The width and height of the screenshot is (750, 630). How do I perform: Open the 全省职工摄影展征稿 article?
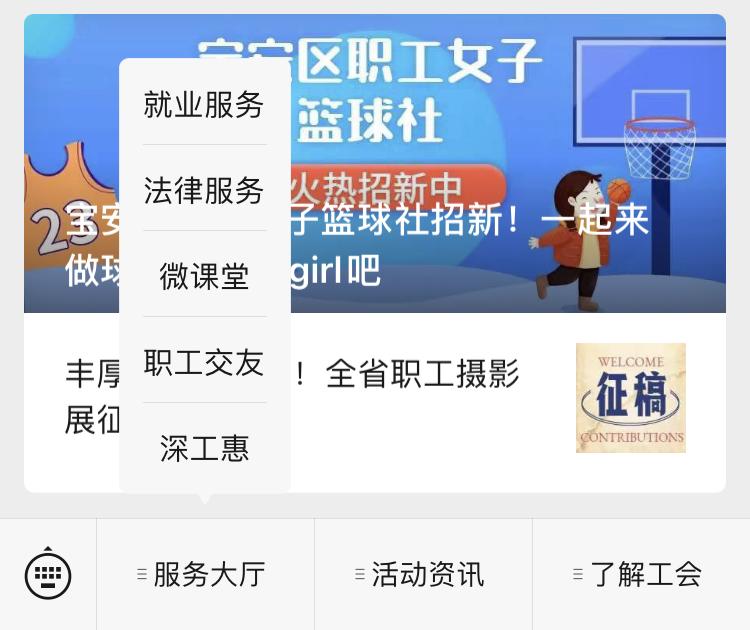[420, 400]
